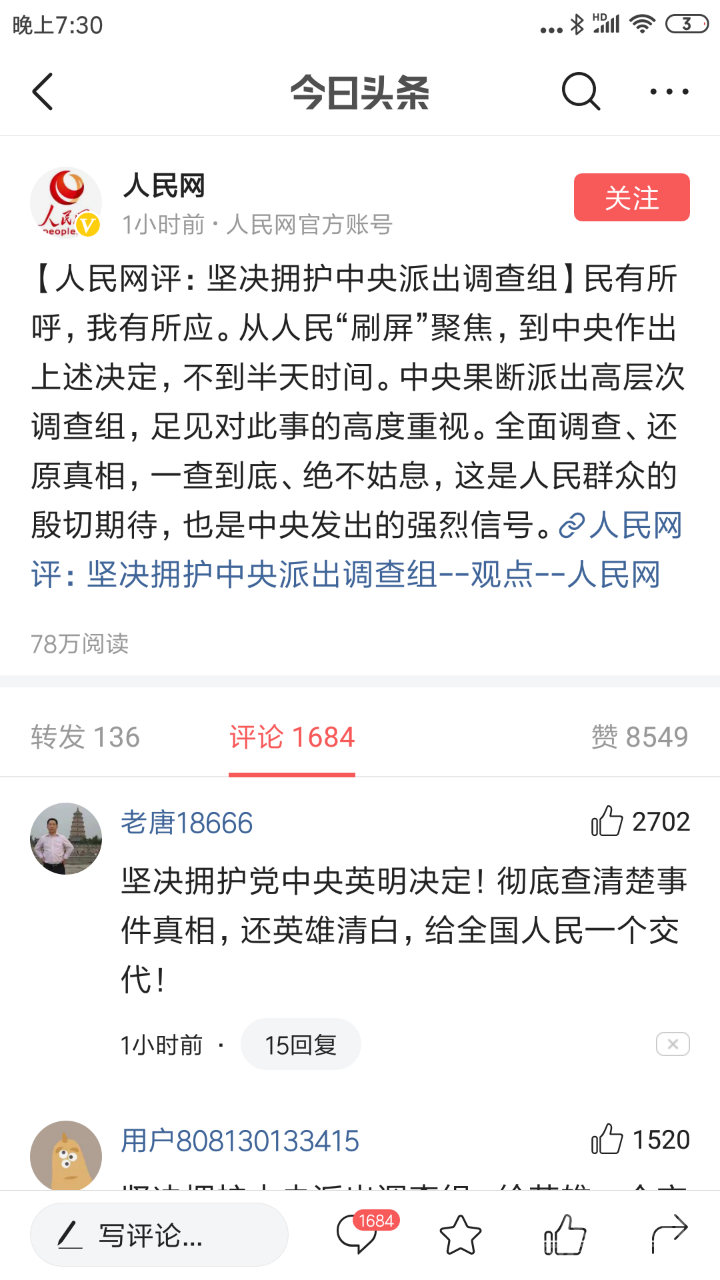This screenshot has height=1280, width=720.
Task: Follow 人民网 with the 关注 button
Action: [x=631, y=197]
